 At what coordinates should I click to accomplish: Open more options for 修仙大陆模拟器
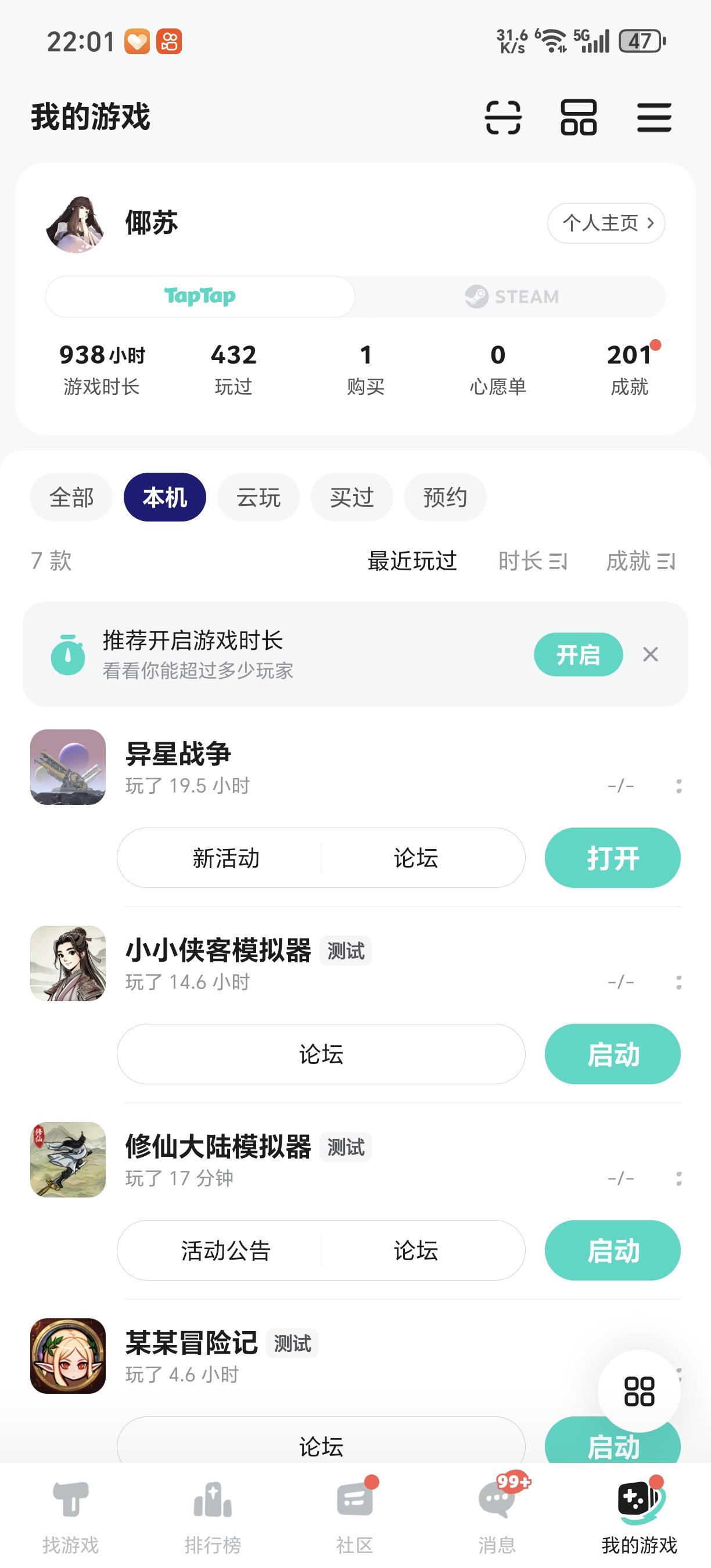pyautogui.click(x=678, y=1178)
